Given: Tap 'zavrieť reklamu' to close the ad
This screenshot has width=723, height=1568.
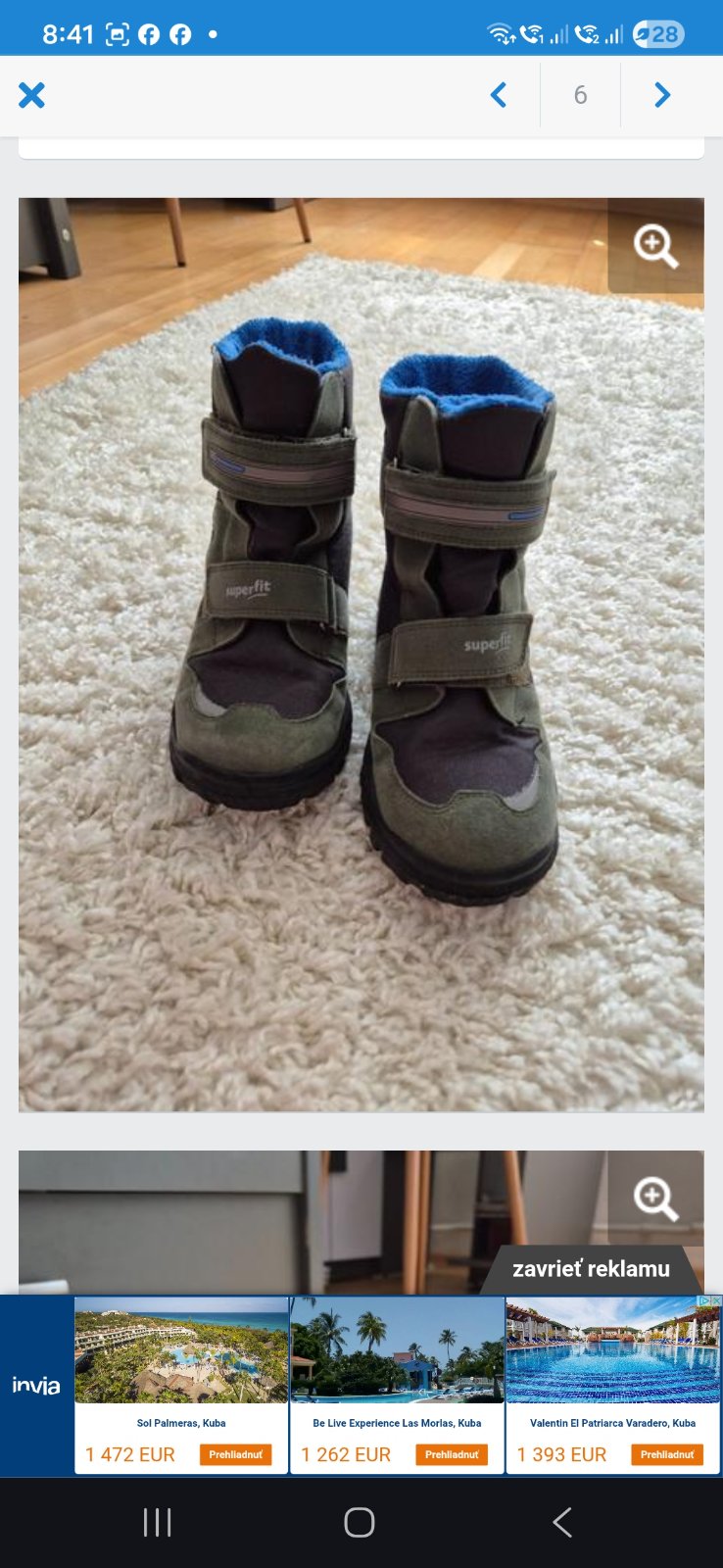Looking at the screenshot, I should pyautogui.click(x=591, y=1269).
